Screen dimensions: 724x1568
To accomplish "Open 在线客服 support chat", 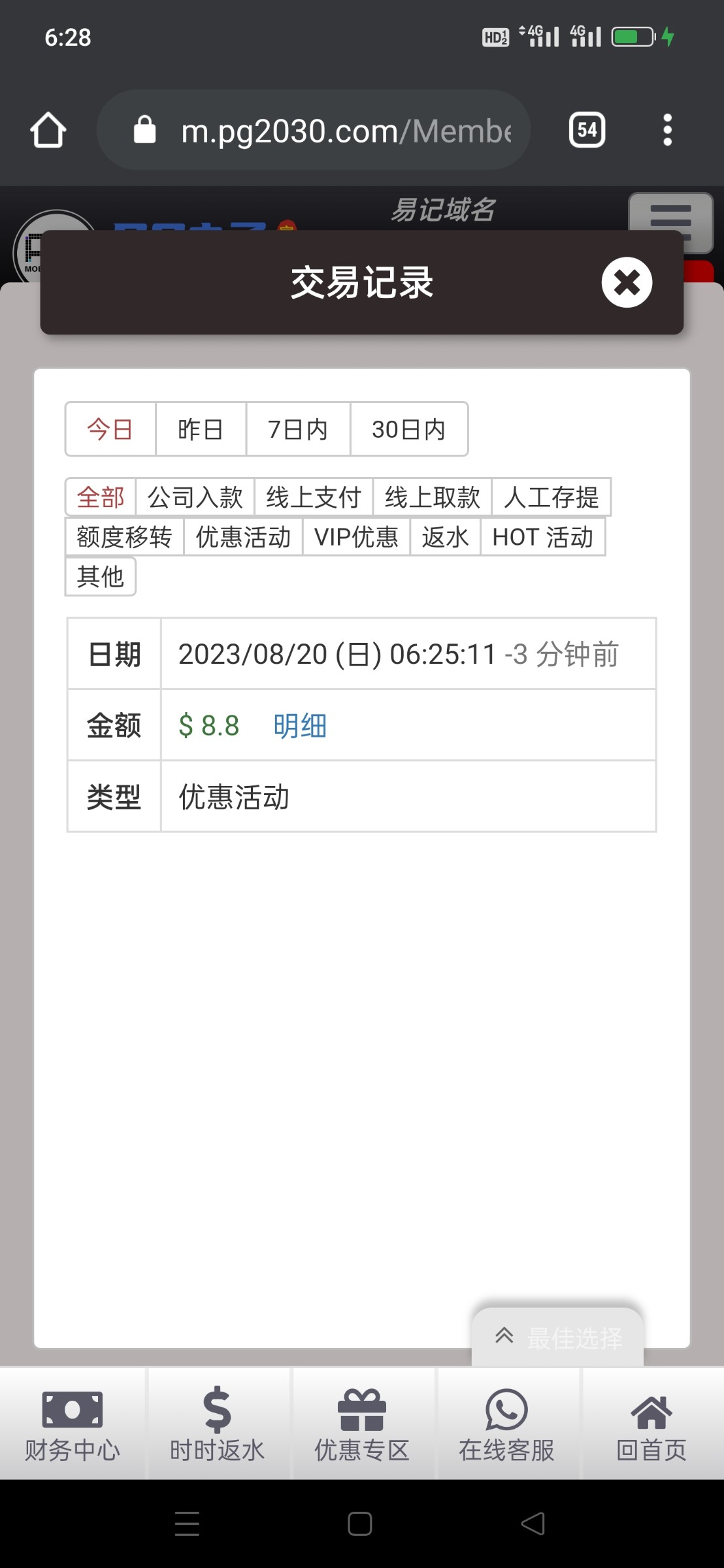I will [x=506, y=1424].
